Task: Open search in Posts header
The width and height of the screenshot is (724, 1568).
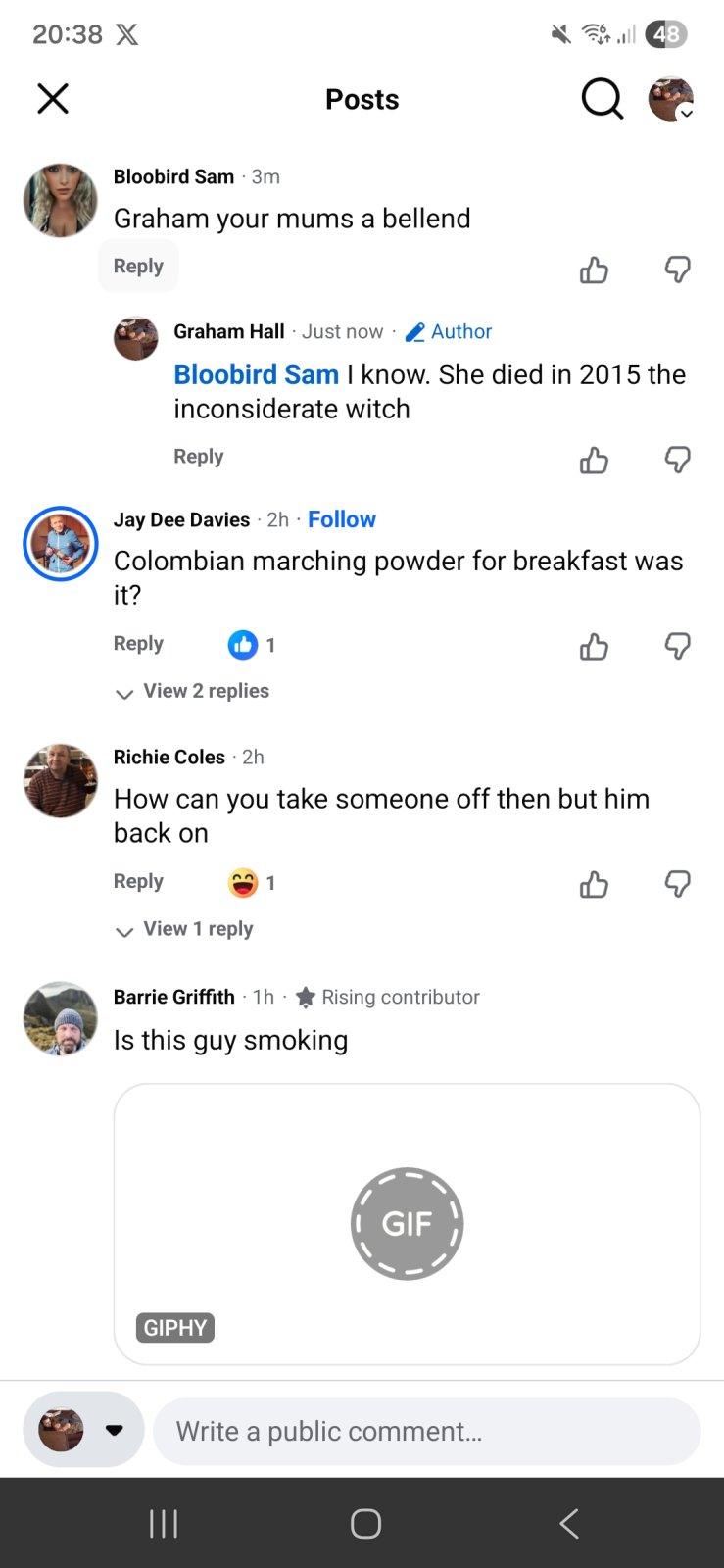Action: (x=602, y=98)
